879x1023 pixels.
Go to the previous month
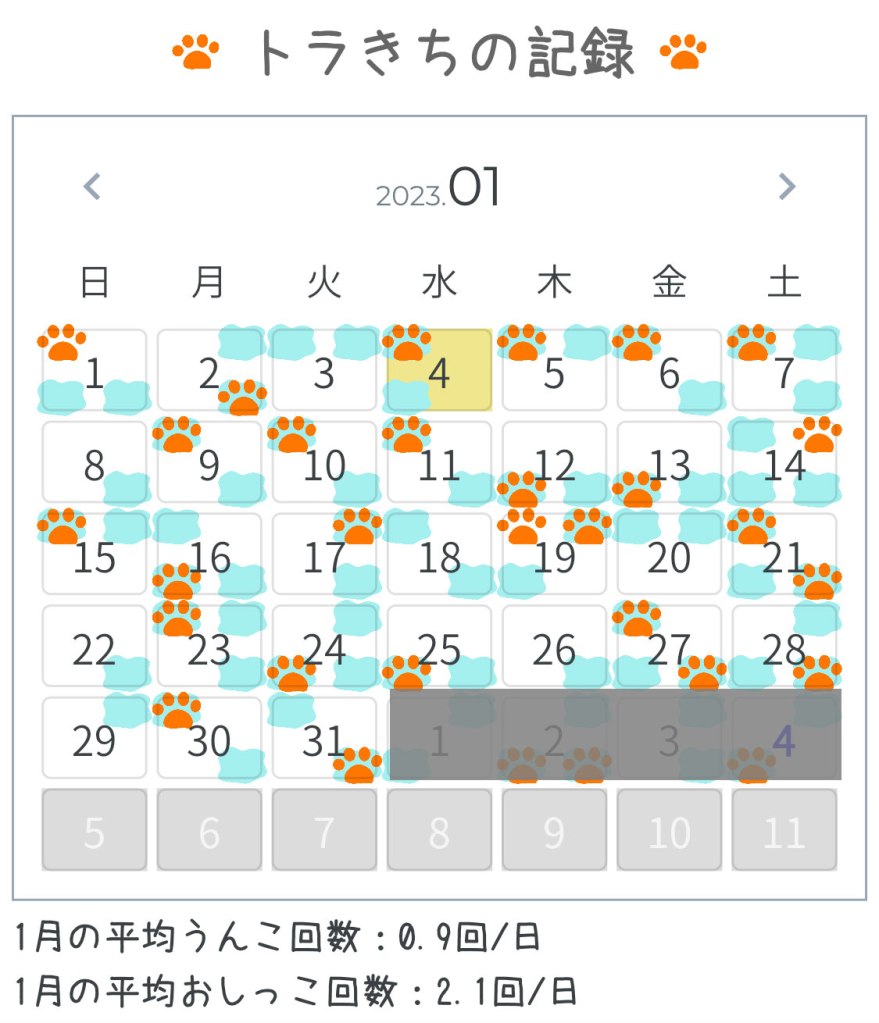(x=92, y=186)
